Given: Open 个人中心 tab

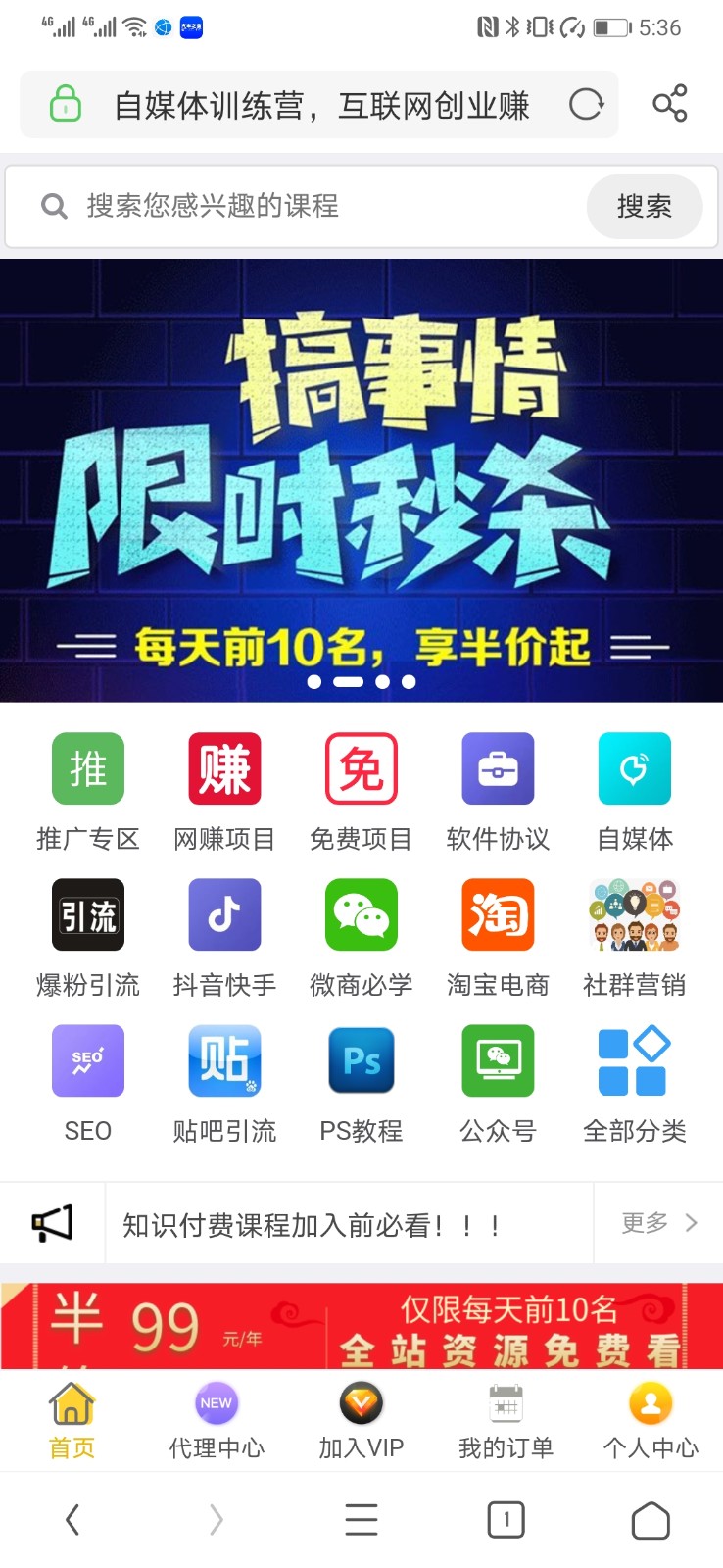Looking at the screenshot, I should [651, 1421].
